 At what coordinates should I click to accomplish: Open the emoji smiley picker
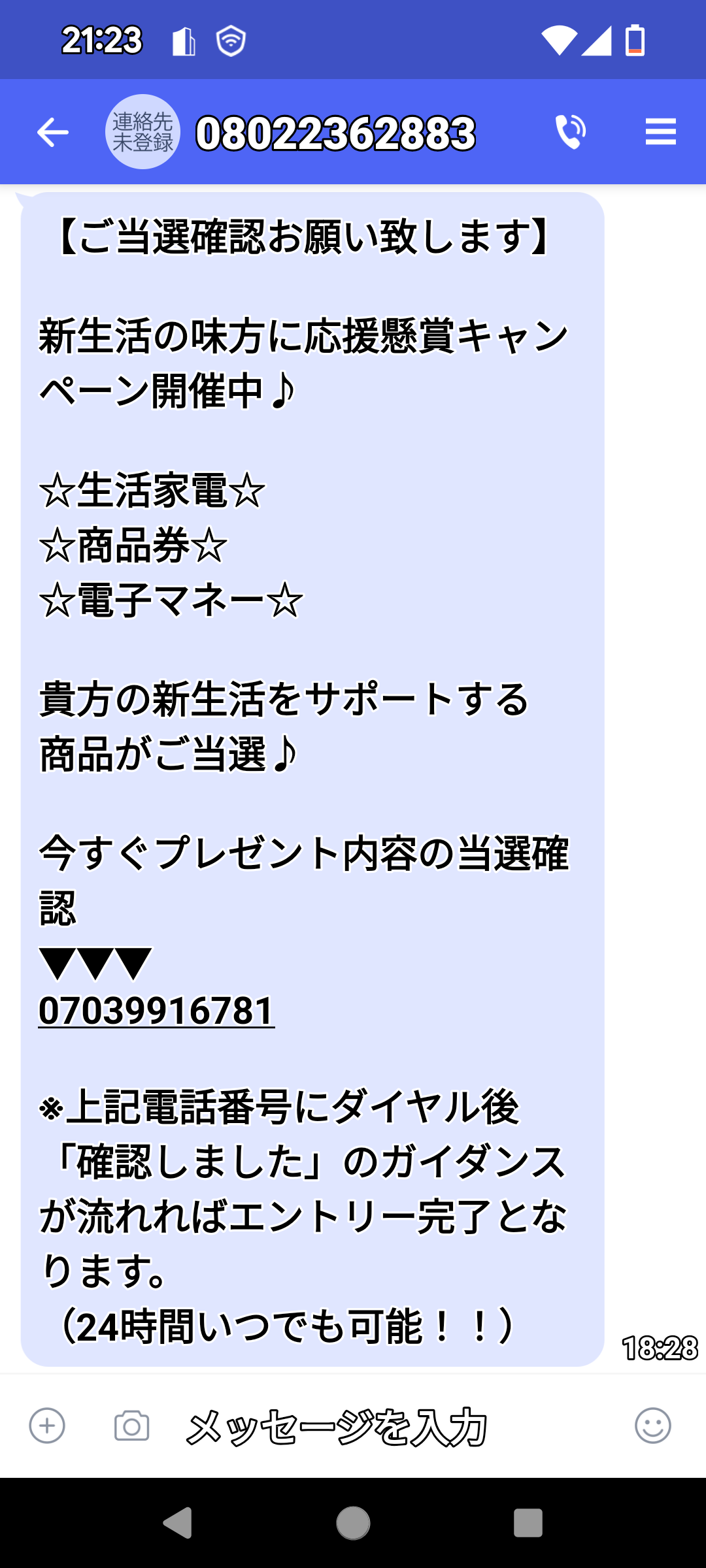coord(653,1426)
